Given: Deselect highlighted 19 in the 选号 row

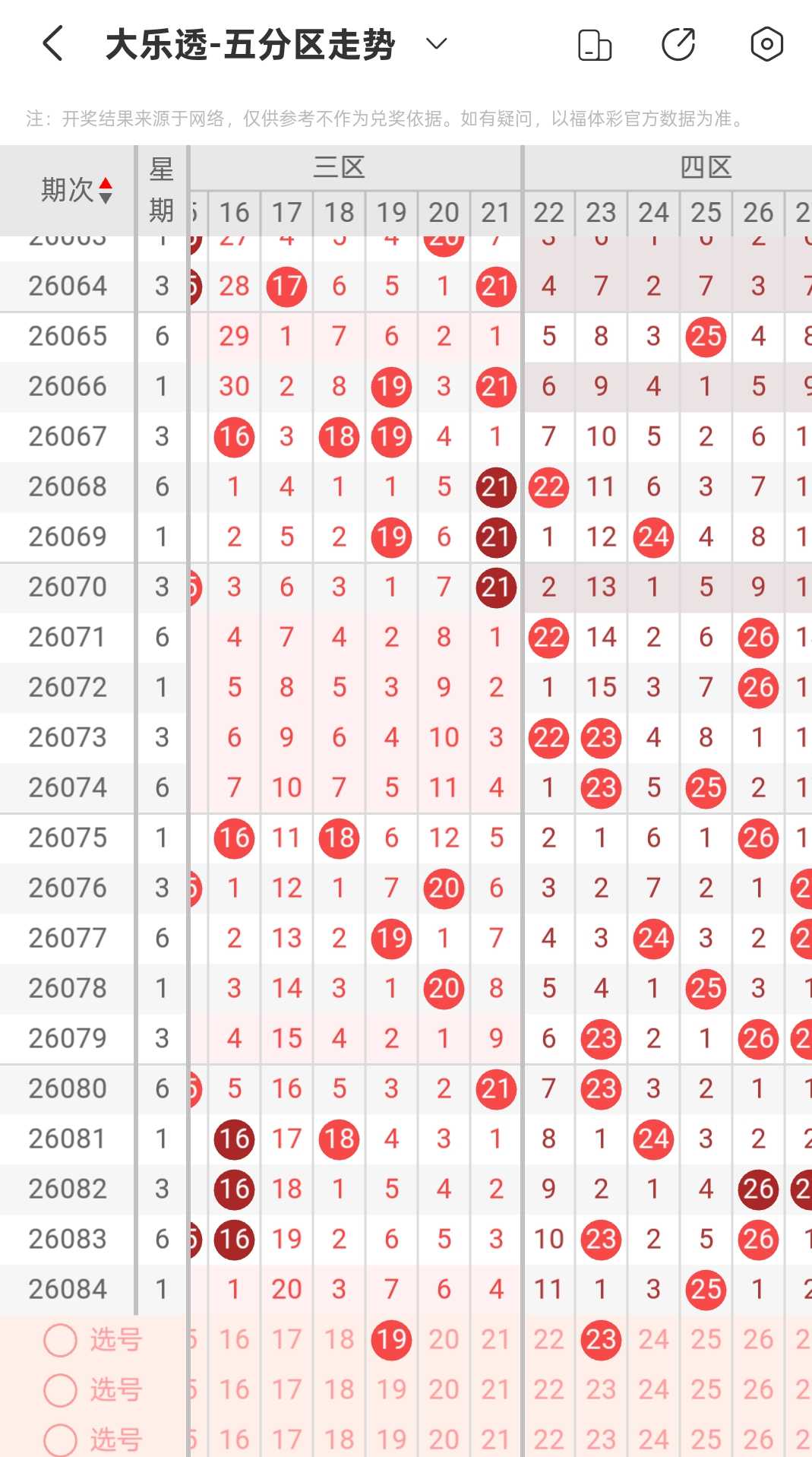Looking at the screenshot, I should [x=391, y=1339].
